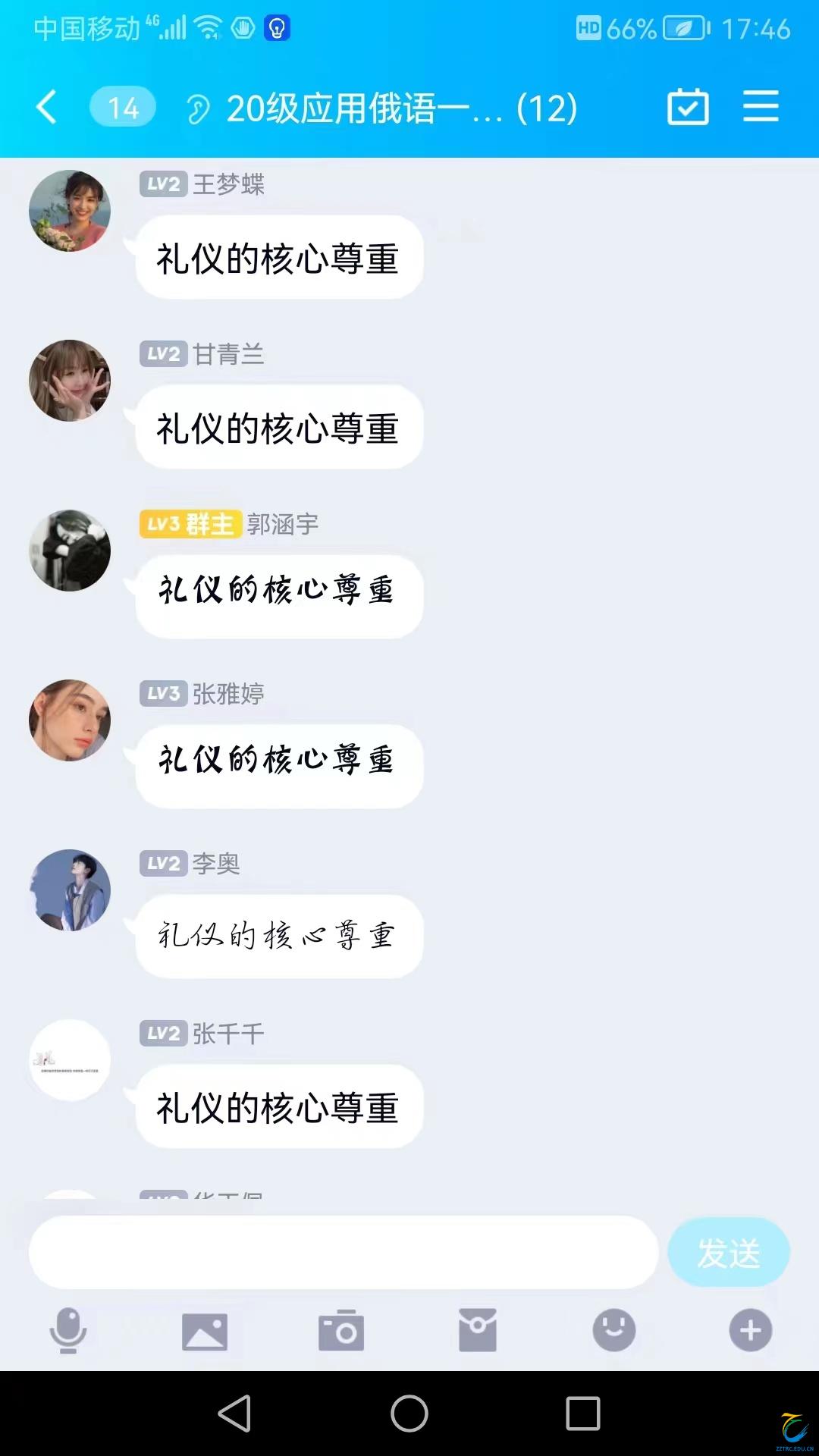Tap the system home button
This screenshot has height=1456, width=819.
(x=409, y=1414)
